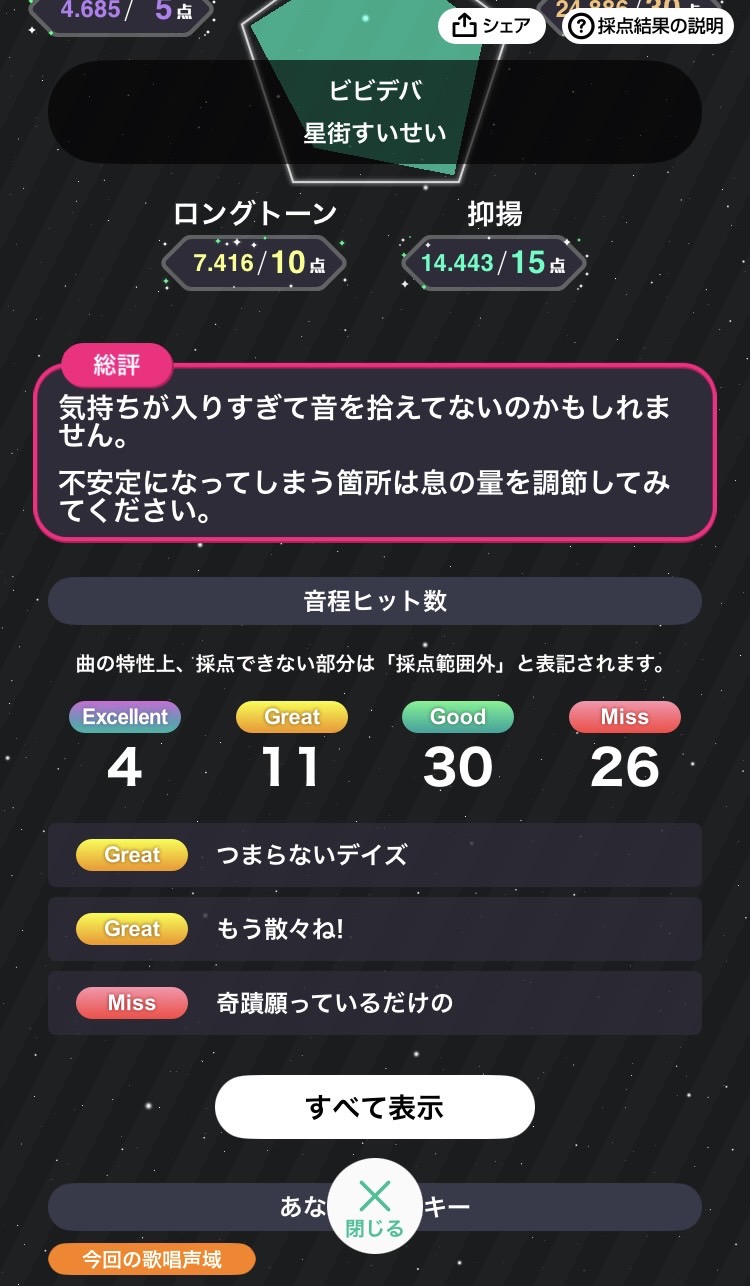Tap the シェア share button
Viewport: 750px width, 1286px height.
[x=491, y=26]
